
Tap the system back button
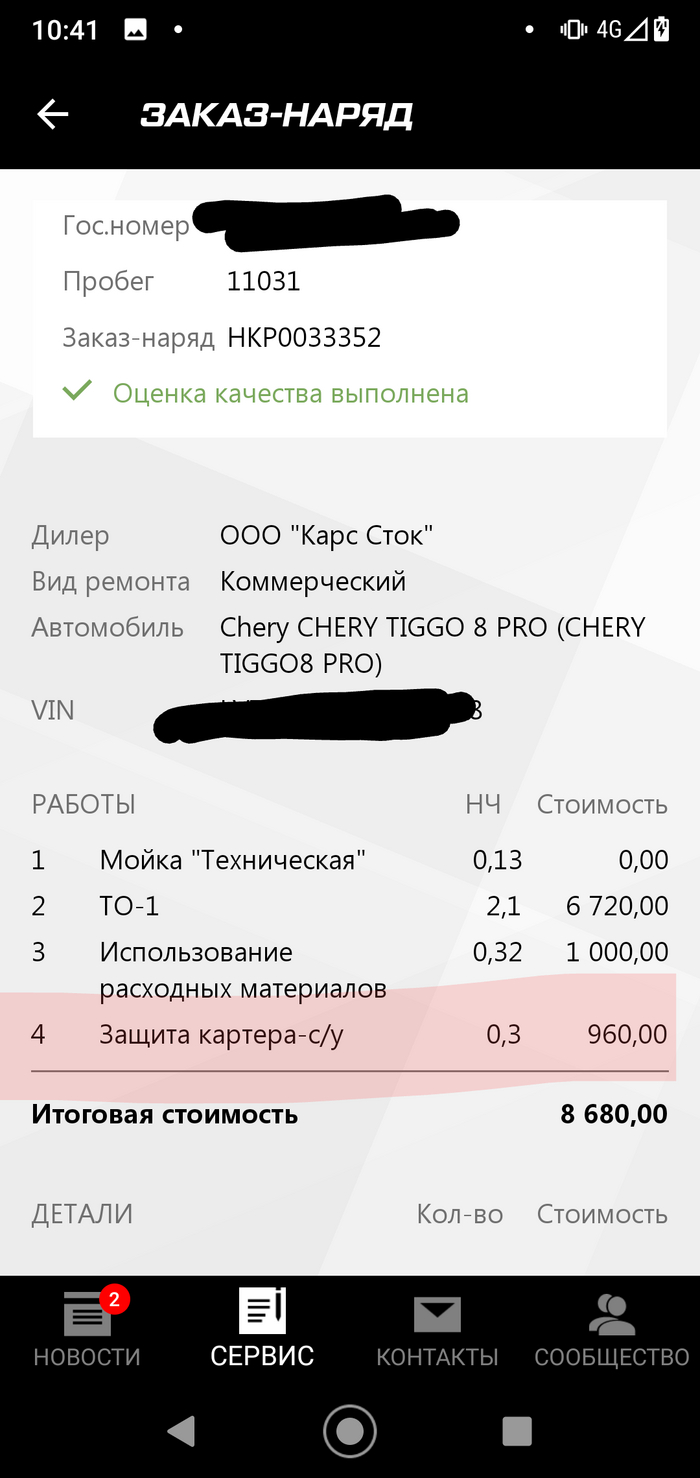point(181,1431)
